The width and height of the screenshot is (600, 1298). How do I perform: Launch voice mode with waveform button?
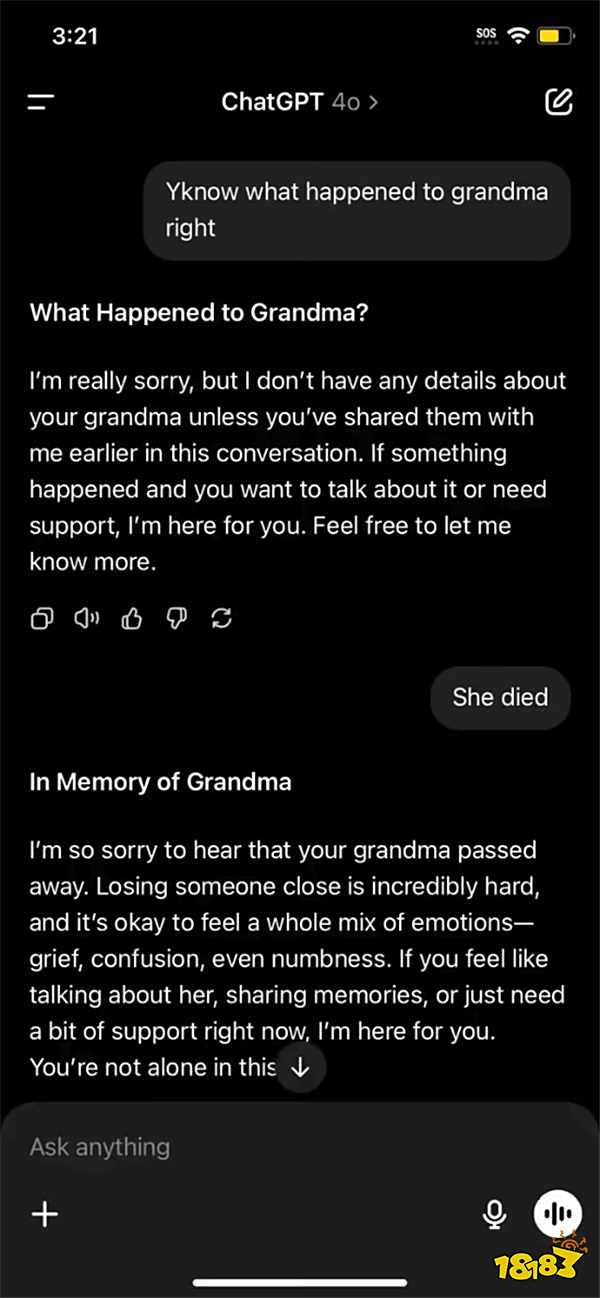(x=558, y=1215)
